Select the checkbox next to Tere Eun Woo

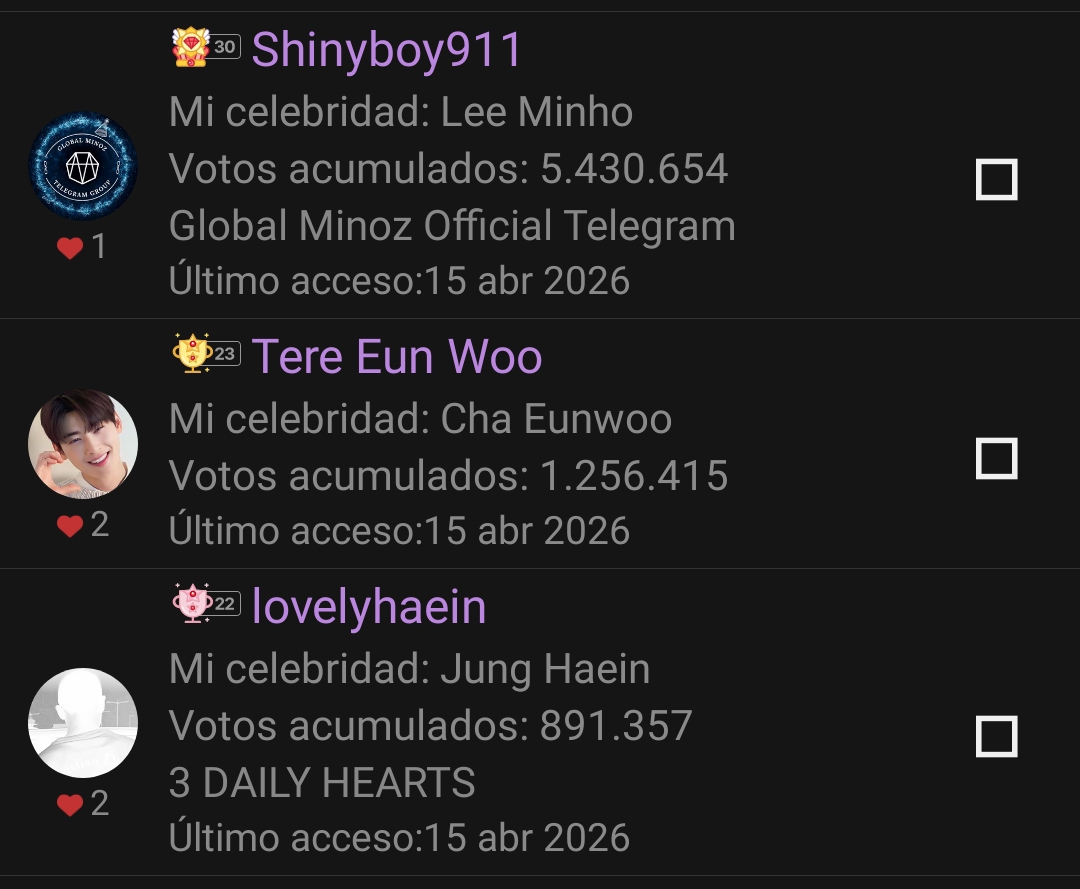996,458
